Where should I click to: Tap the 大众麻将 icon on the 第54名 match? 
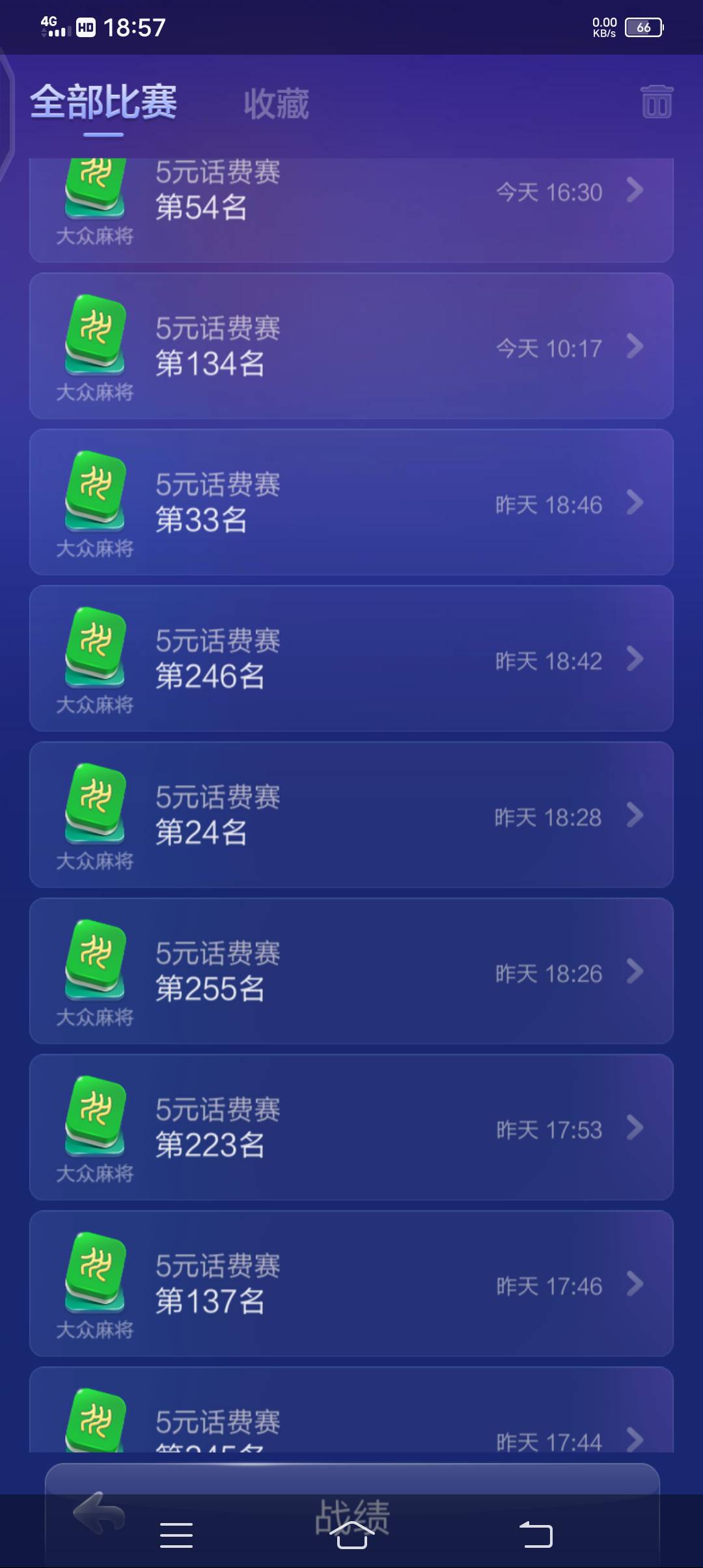click(94, 189)
